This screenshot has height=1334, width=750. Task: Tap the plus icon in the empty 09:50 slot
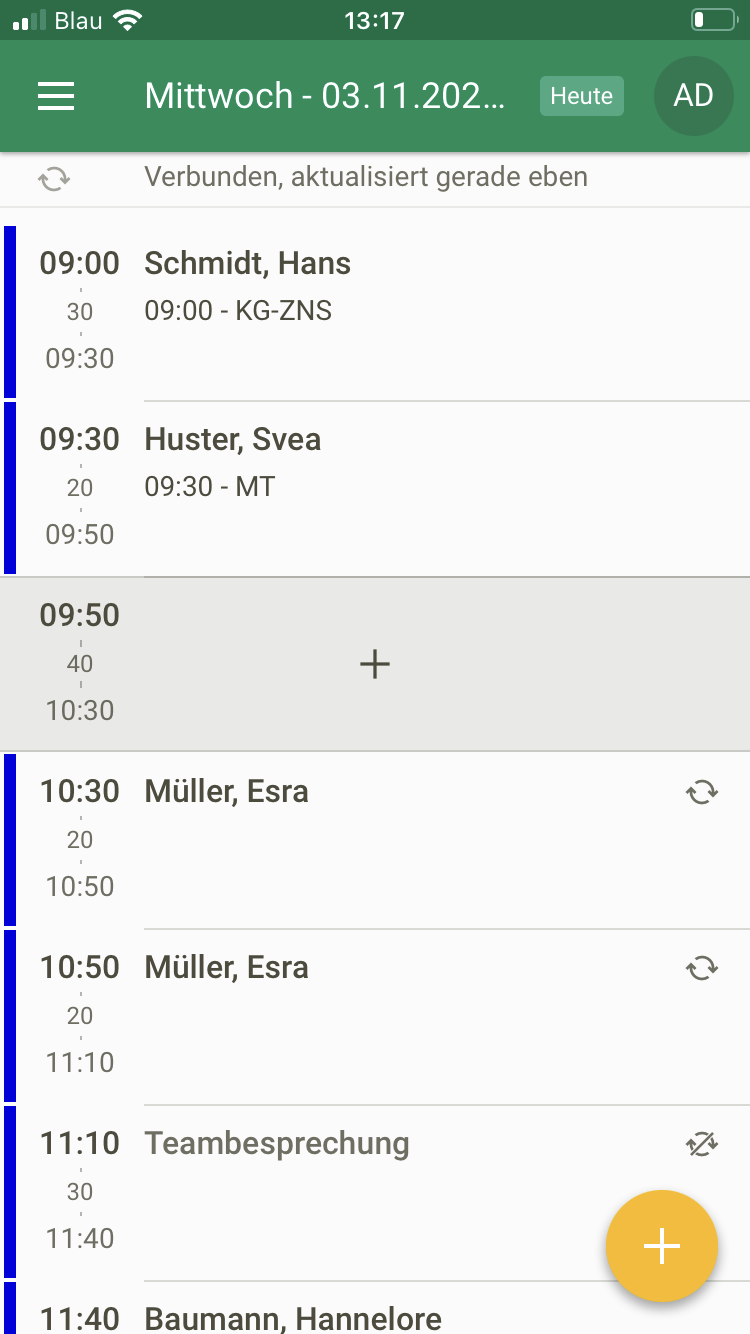coord(374,663)
